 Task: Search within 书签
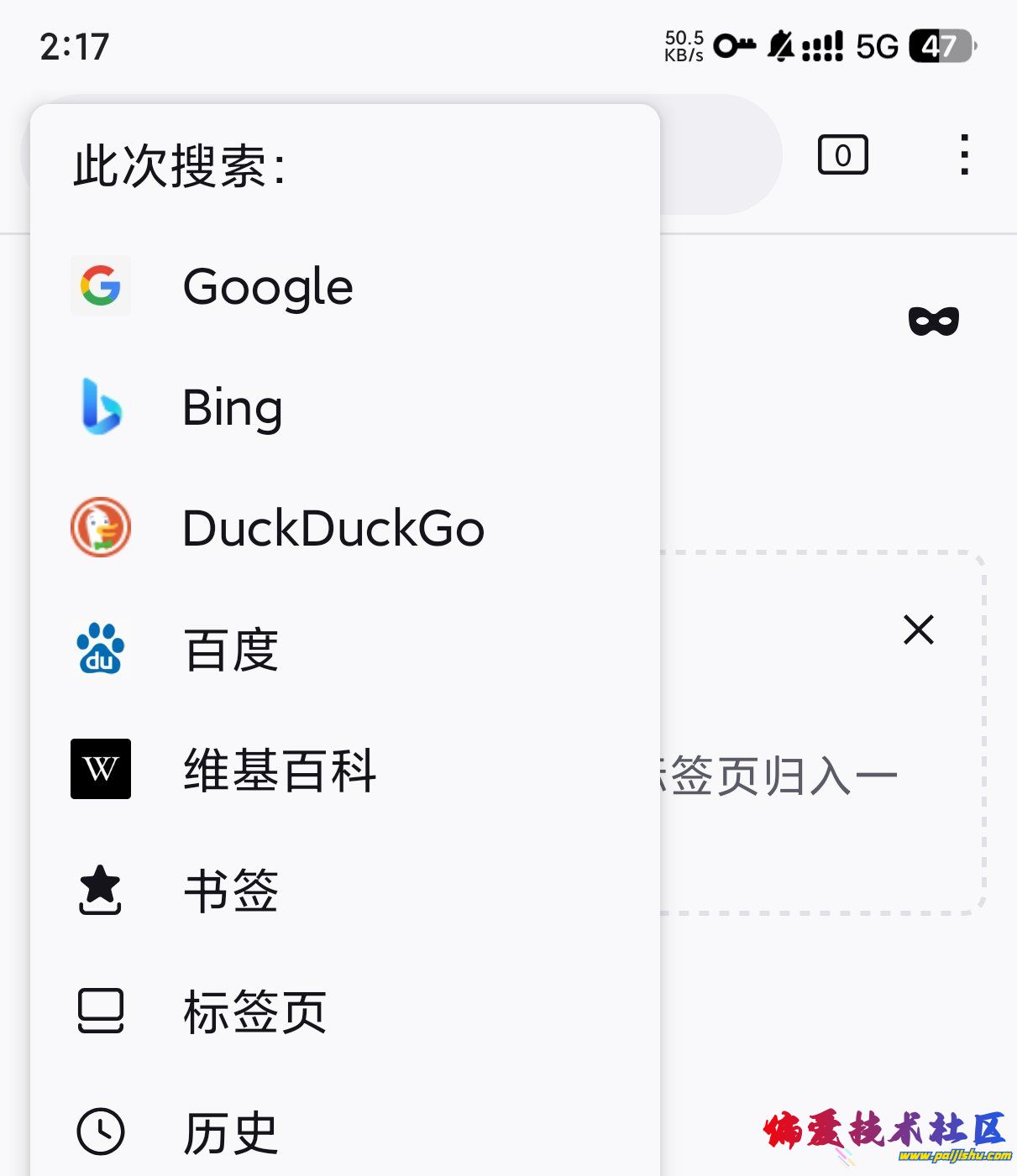point(231,891)
